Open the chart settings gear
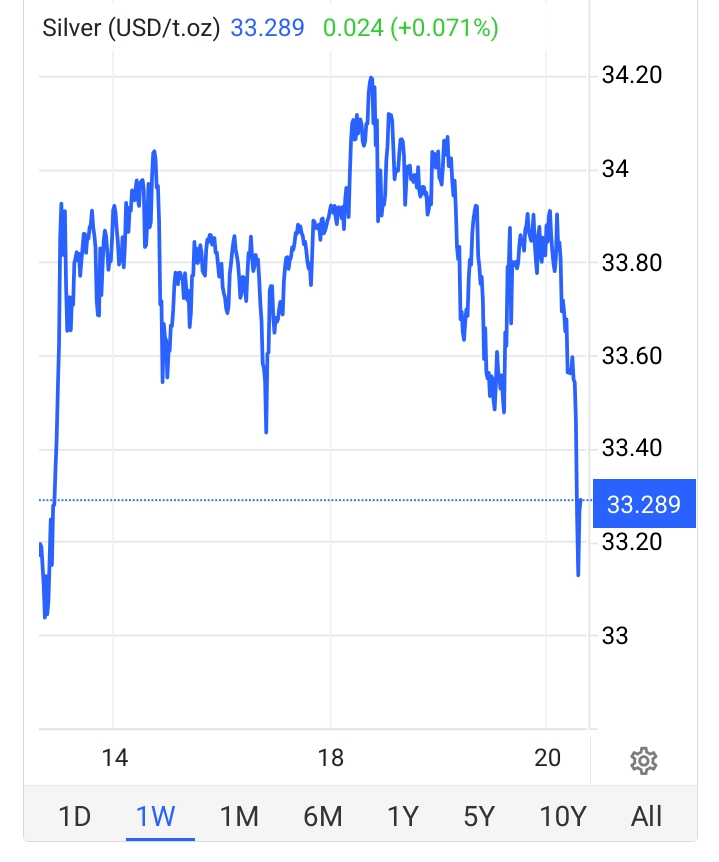 (x=644, y=761)
